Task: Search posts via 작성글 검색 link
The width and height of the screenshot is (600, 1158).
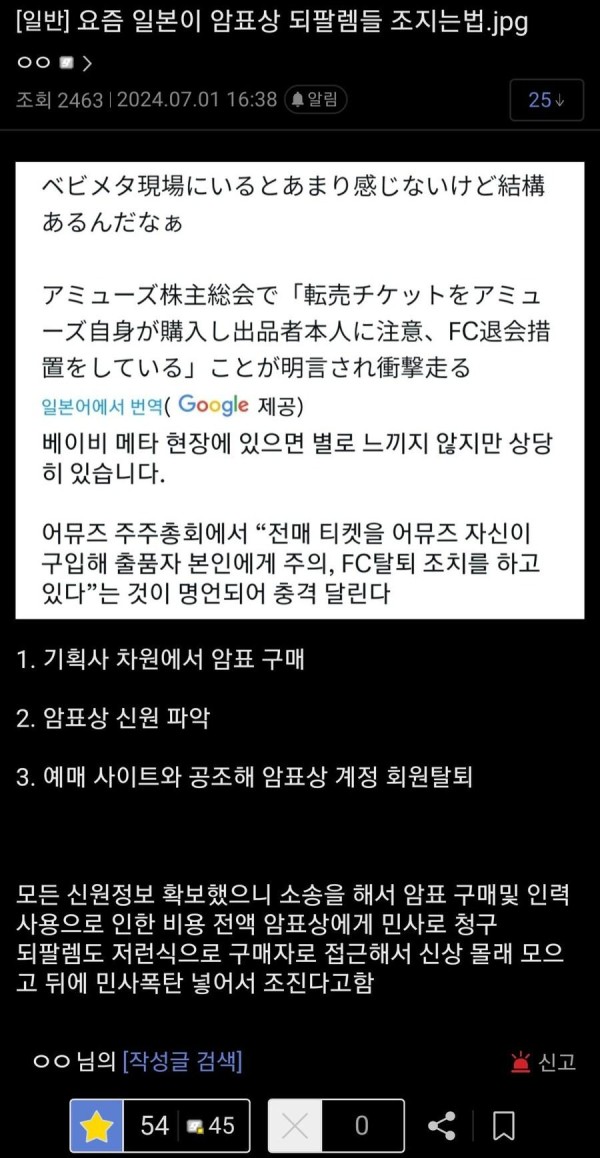Action: pyautogui.click(x=182, y=1060)
